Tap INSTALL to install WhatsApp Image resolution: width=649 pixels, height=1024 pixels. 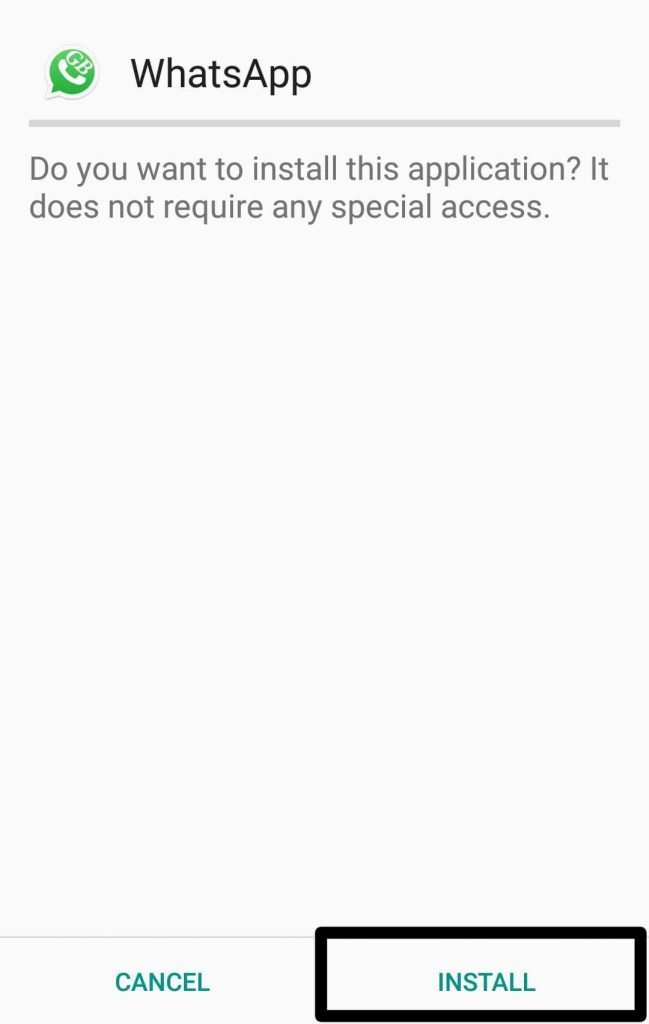486,981
